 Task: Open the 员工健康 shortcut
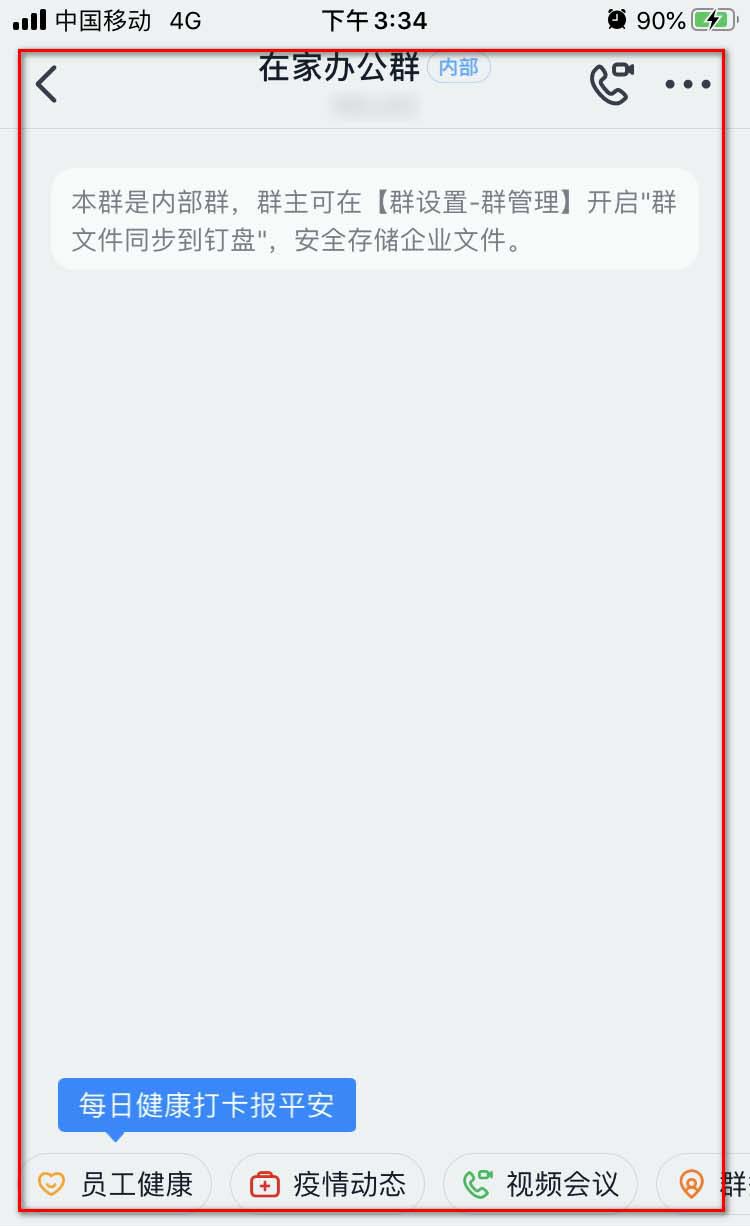pos(116,1185)
